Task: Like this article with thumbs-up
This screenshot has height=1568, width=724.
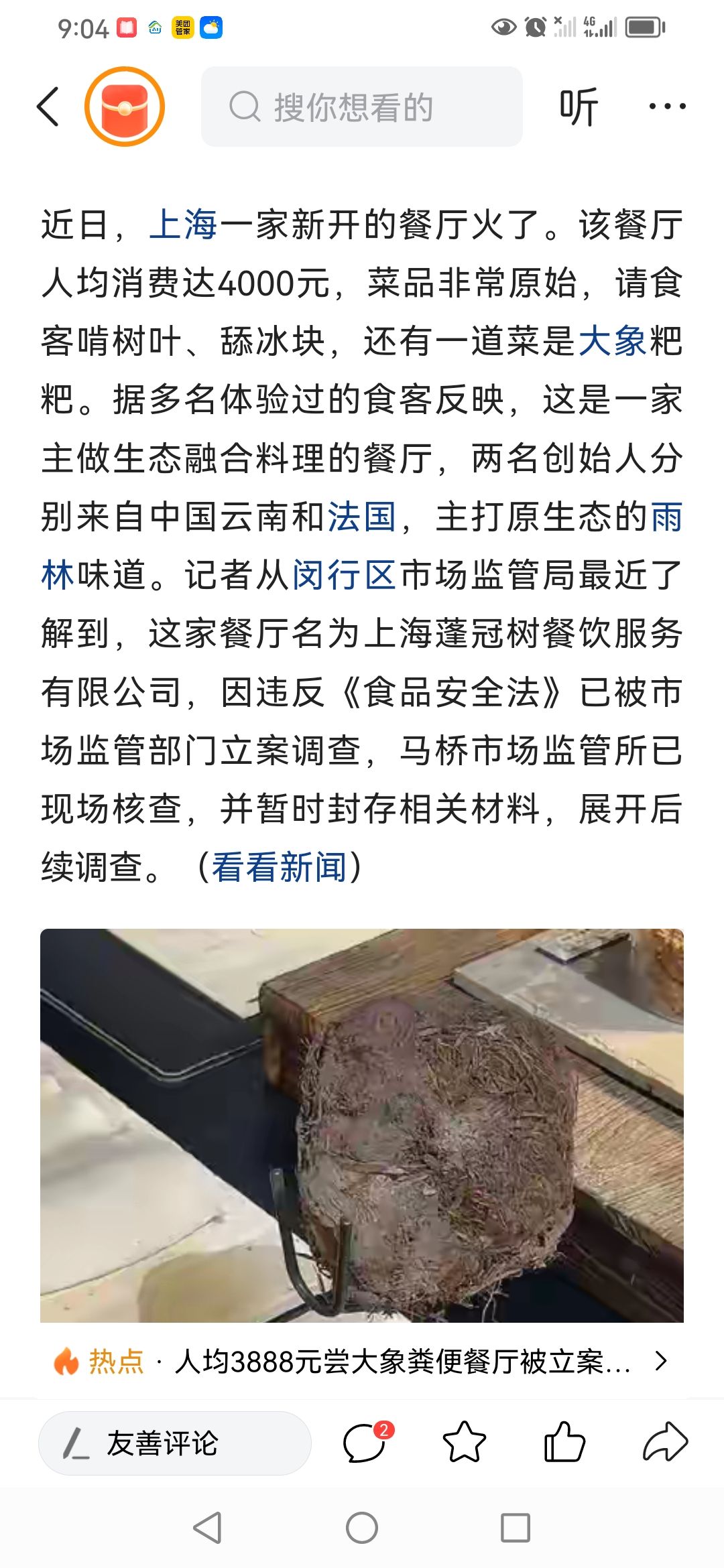Action: tap(564, 1443)
